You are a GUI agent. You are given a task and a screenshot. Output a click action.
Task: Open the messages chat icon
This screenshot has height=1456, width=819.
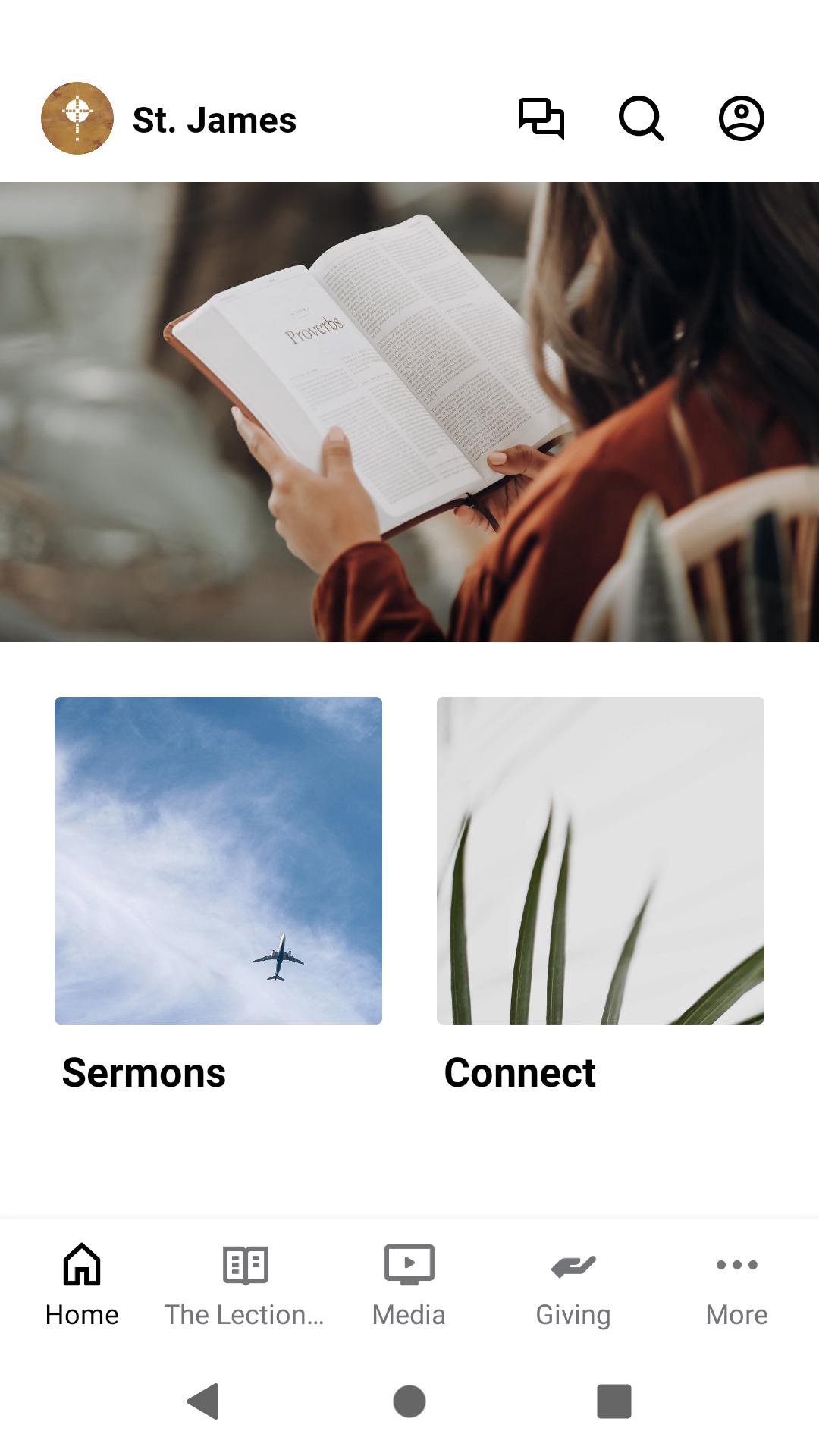pyautogui.click(x=541, y=118)
